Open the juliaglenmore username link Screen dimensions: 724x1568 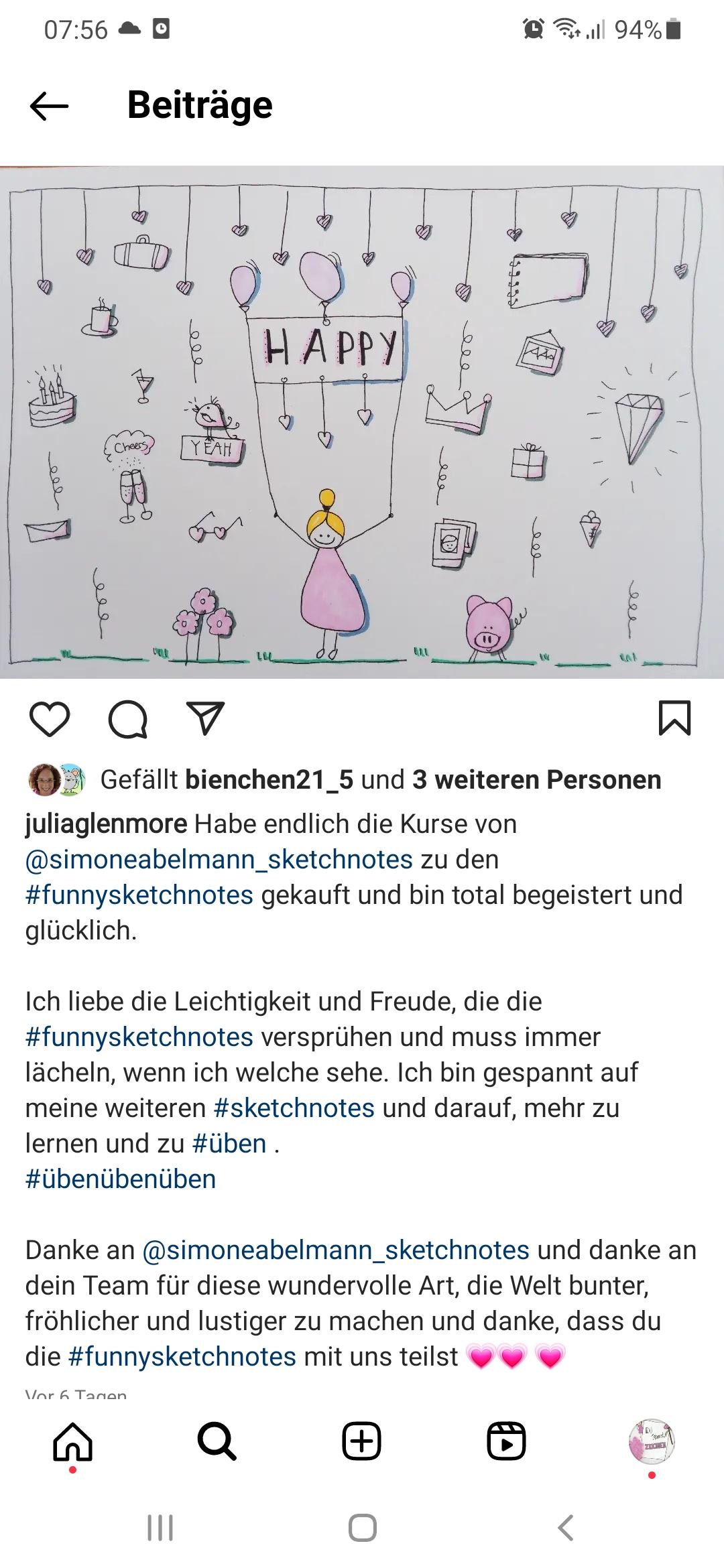(106, 824)
